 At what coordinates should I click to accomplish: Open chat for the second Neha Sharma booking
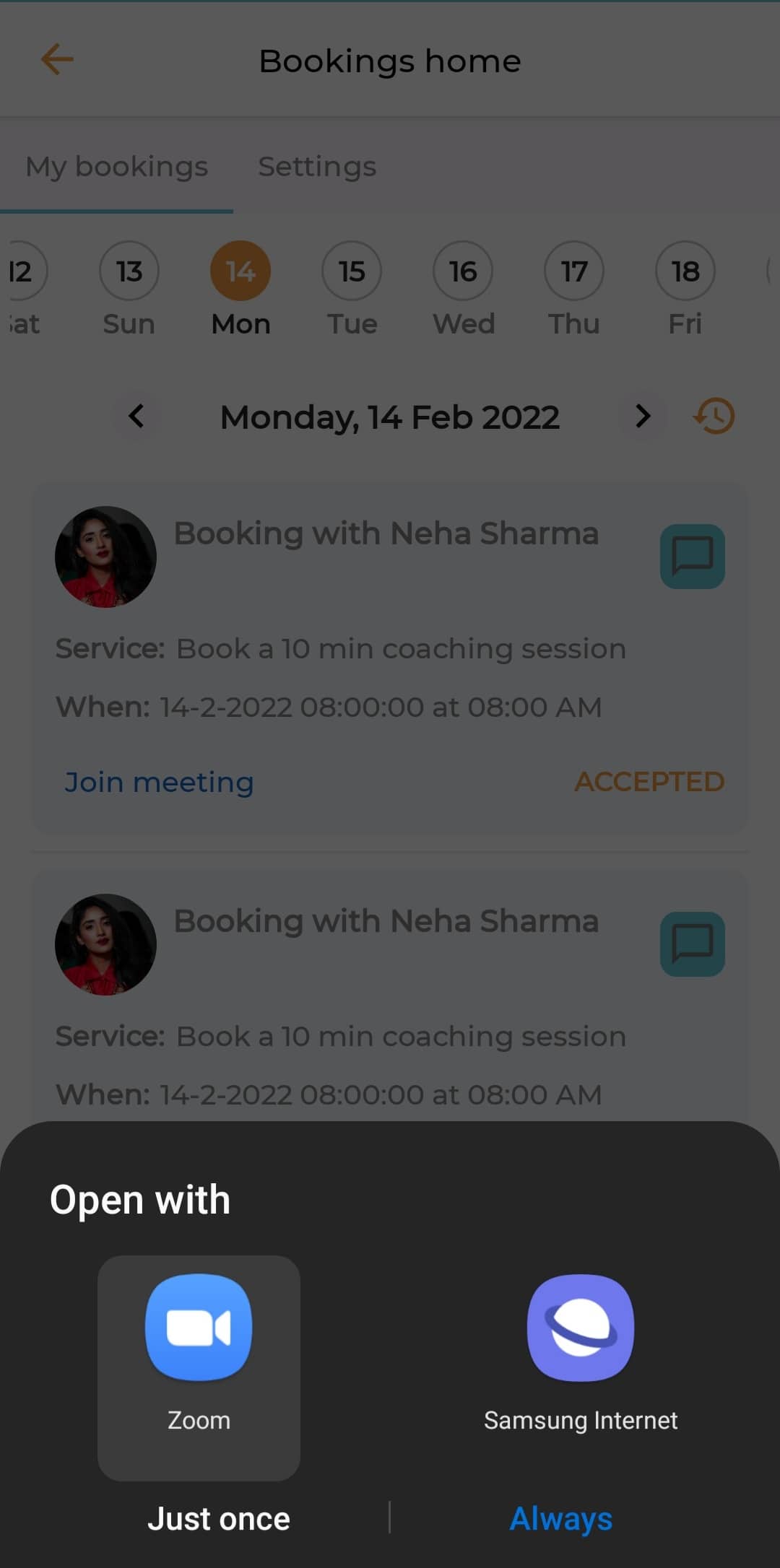(692, 944)
